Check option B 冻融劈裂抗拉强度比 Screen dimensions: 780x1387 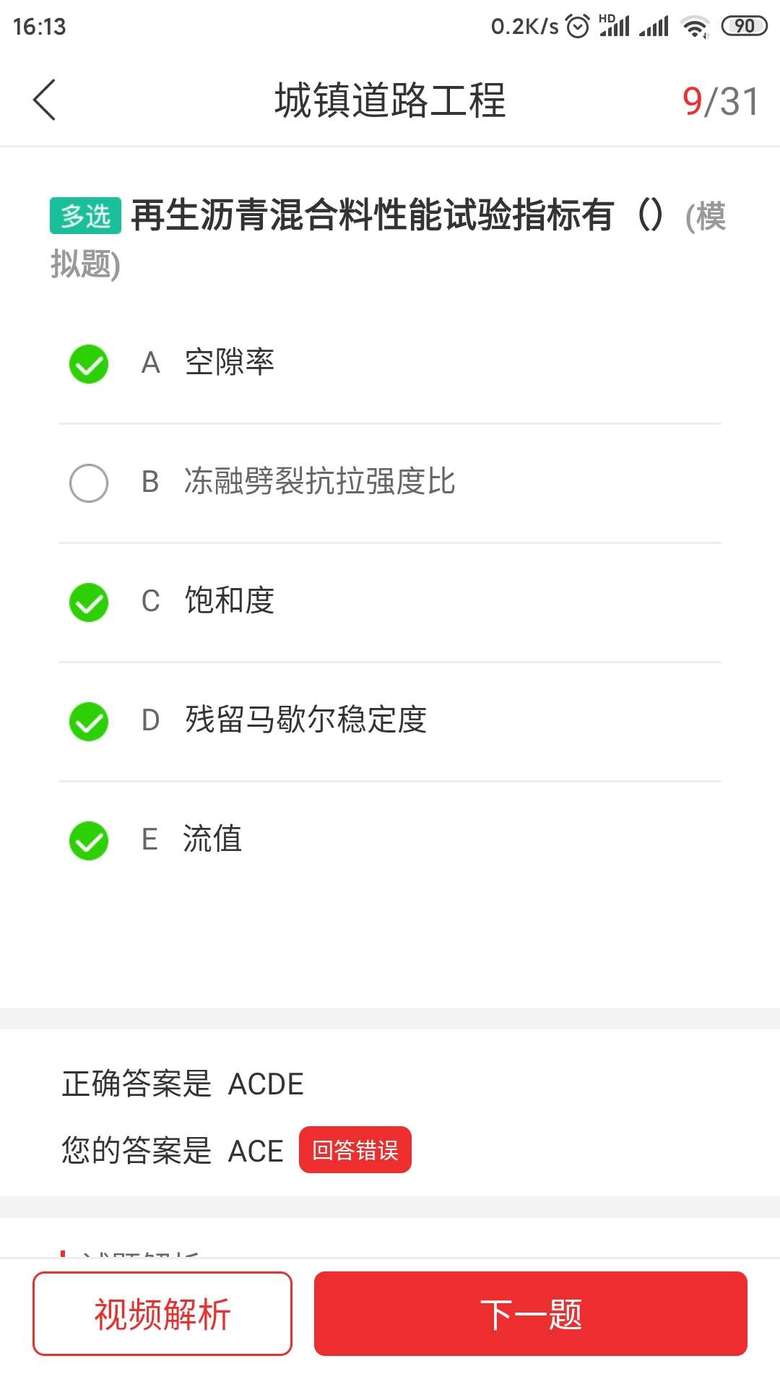pos(89,483)
